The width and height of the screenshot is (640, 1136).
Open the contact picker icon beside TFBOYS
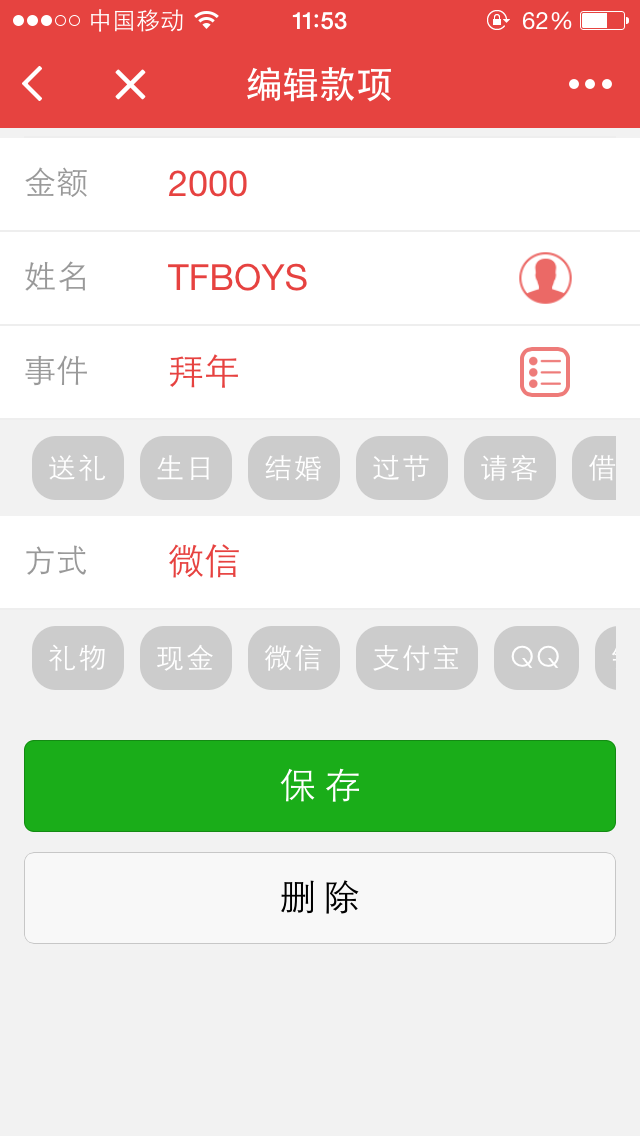point(545,277)
